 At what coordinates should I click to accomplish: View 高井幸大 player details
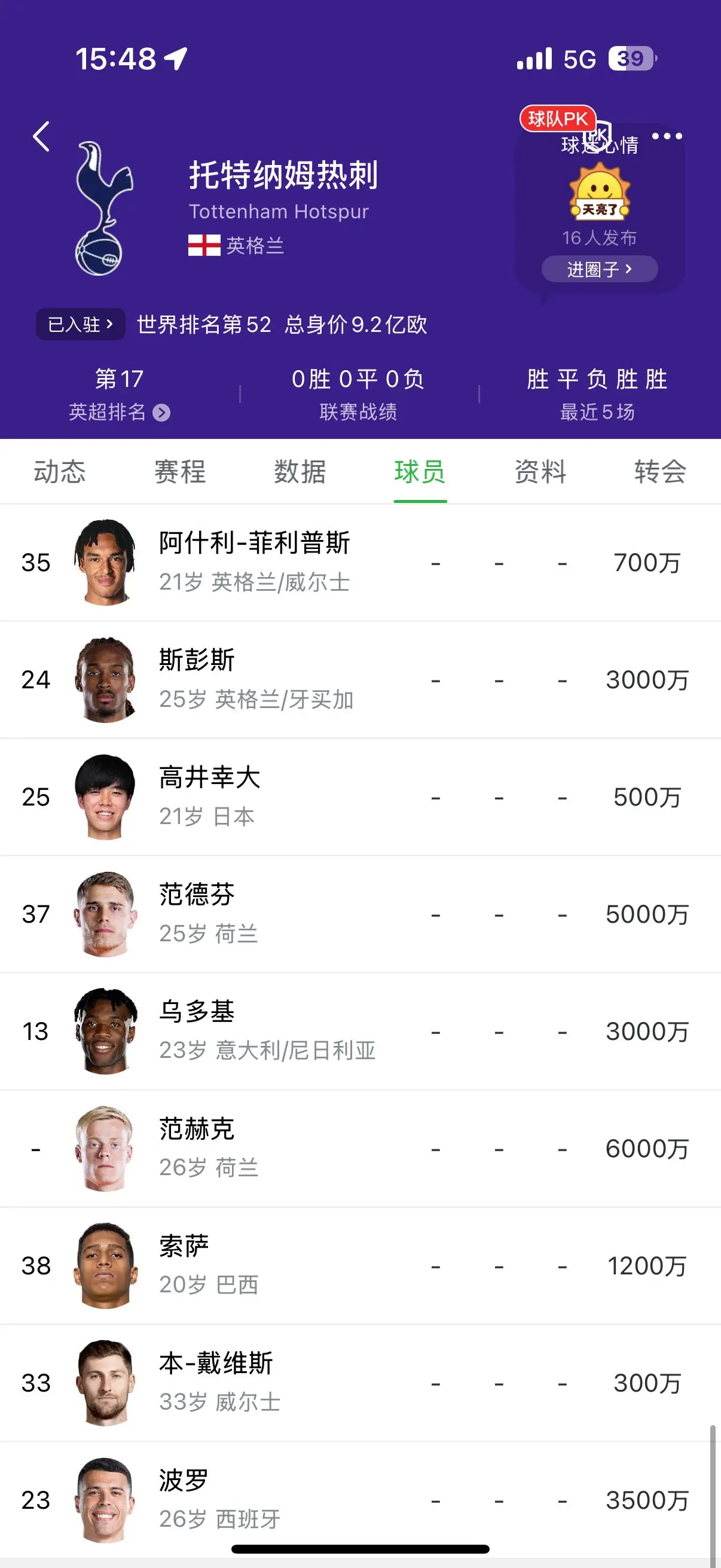360,797
